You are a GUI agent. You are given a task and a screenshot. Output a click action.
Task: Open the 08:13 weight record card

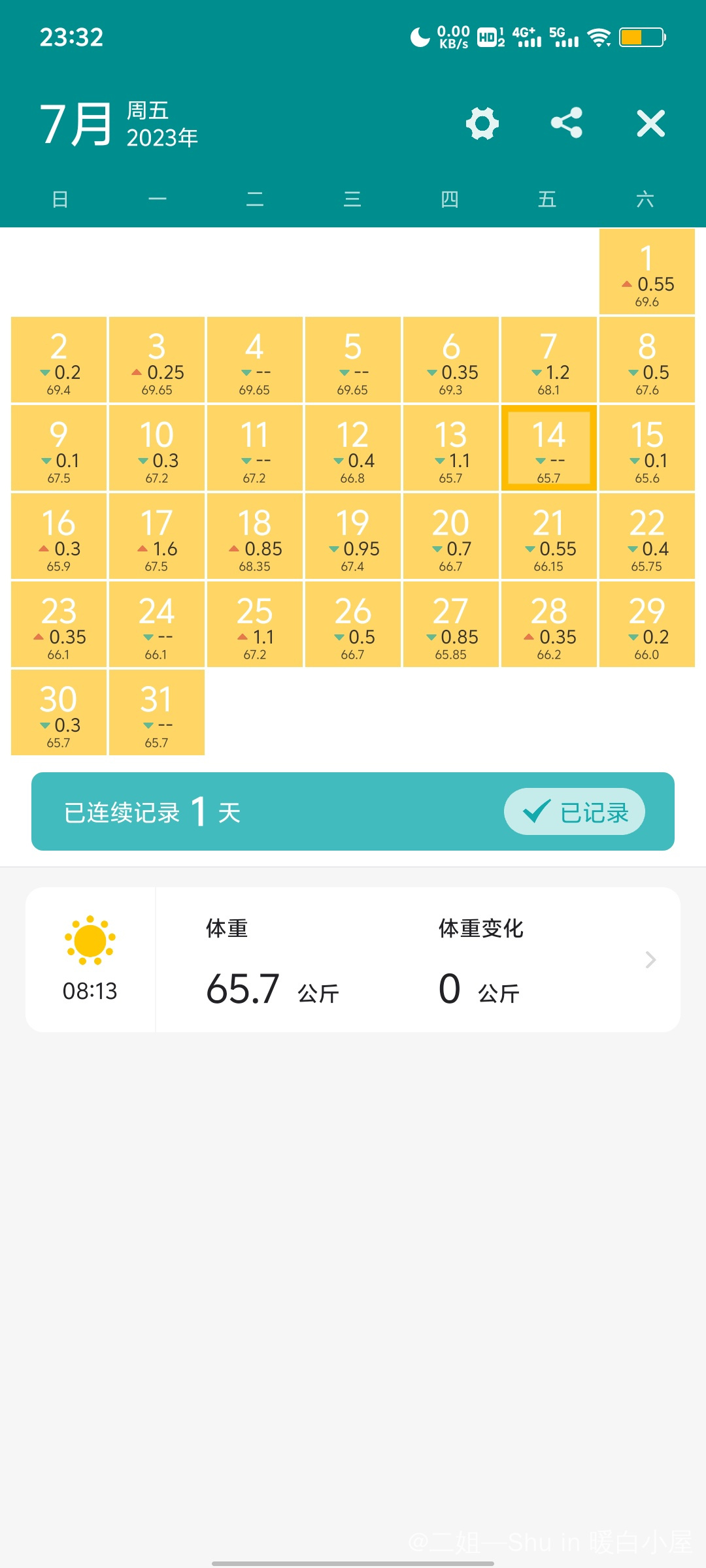coord(353,960)
